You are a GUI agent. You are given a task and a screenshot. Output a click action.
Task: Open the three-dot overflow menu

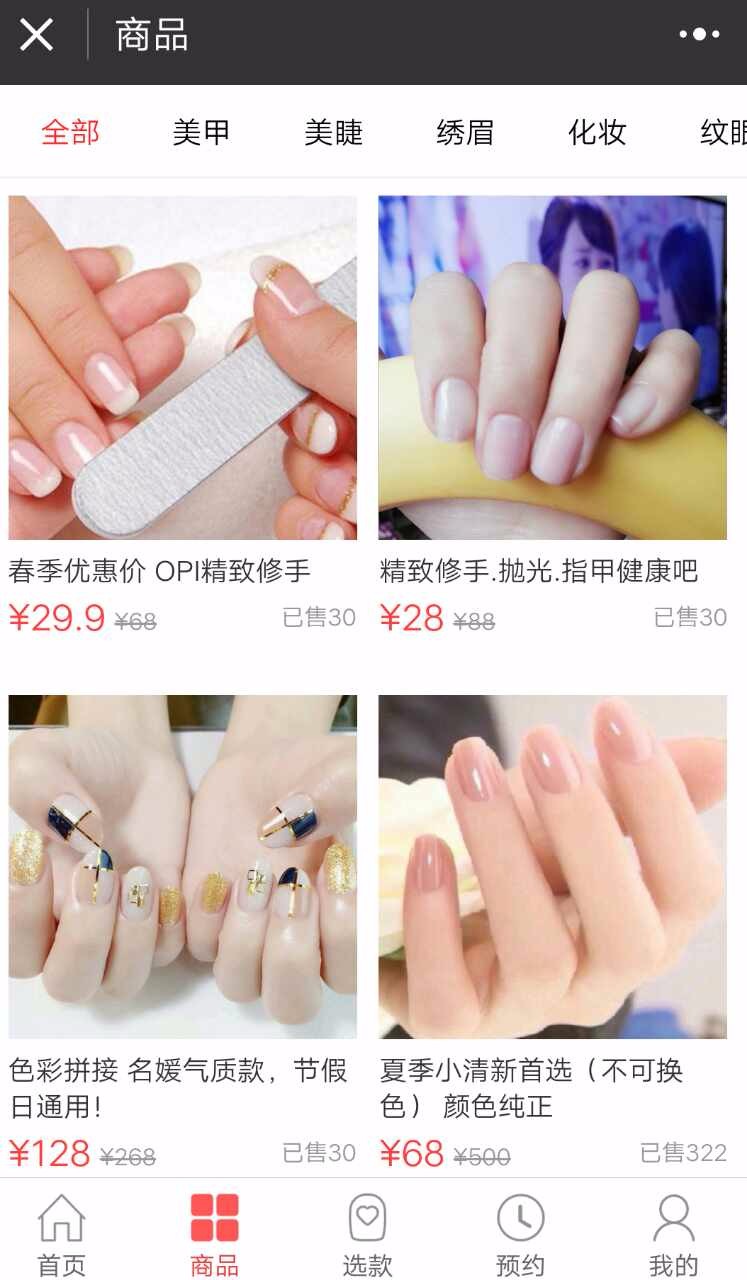(699, 34)
